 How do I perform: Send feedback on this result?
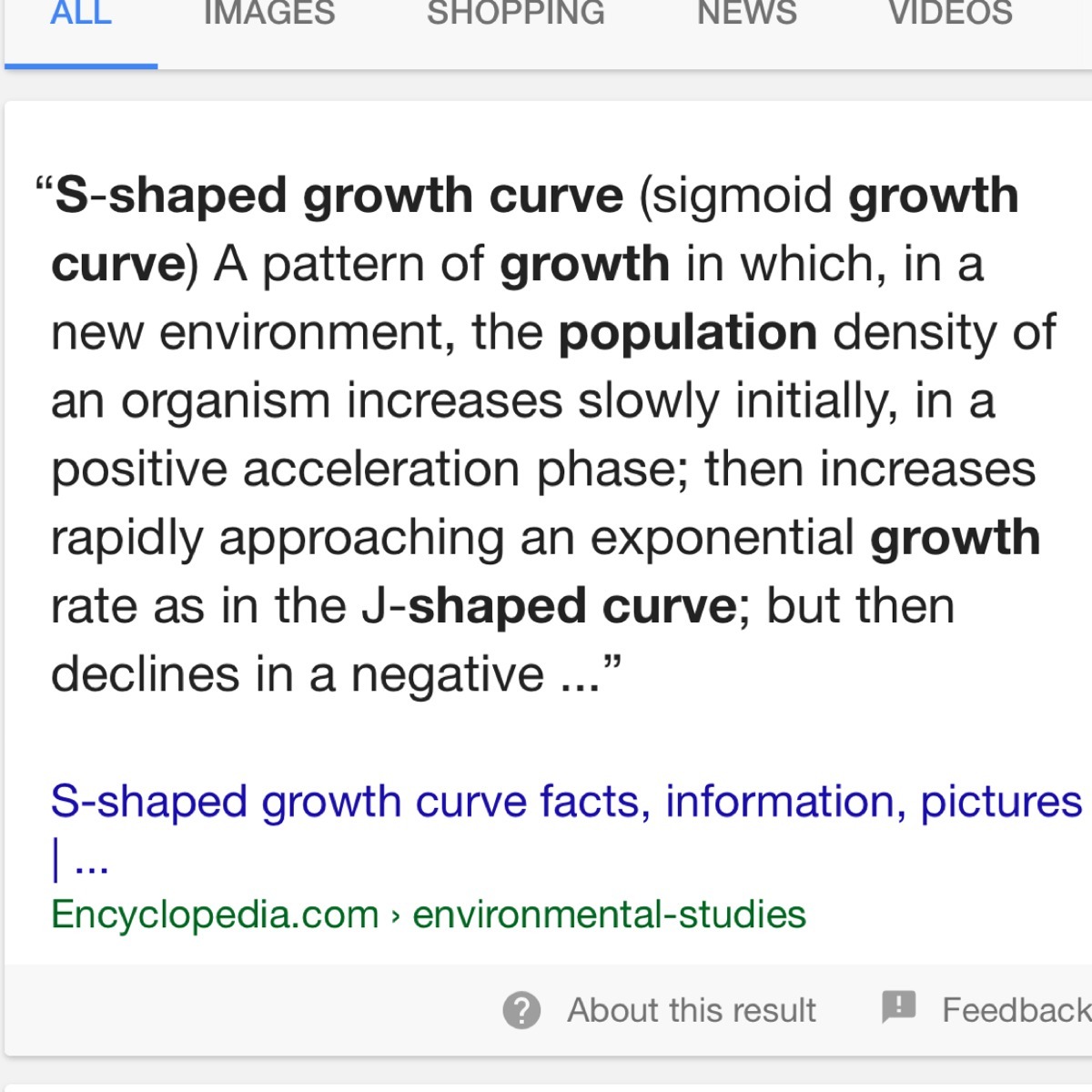click(x=987, y=1010)
